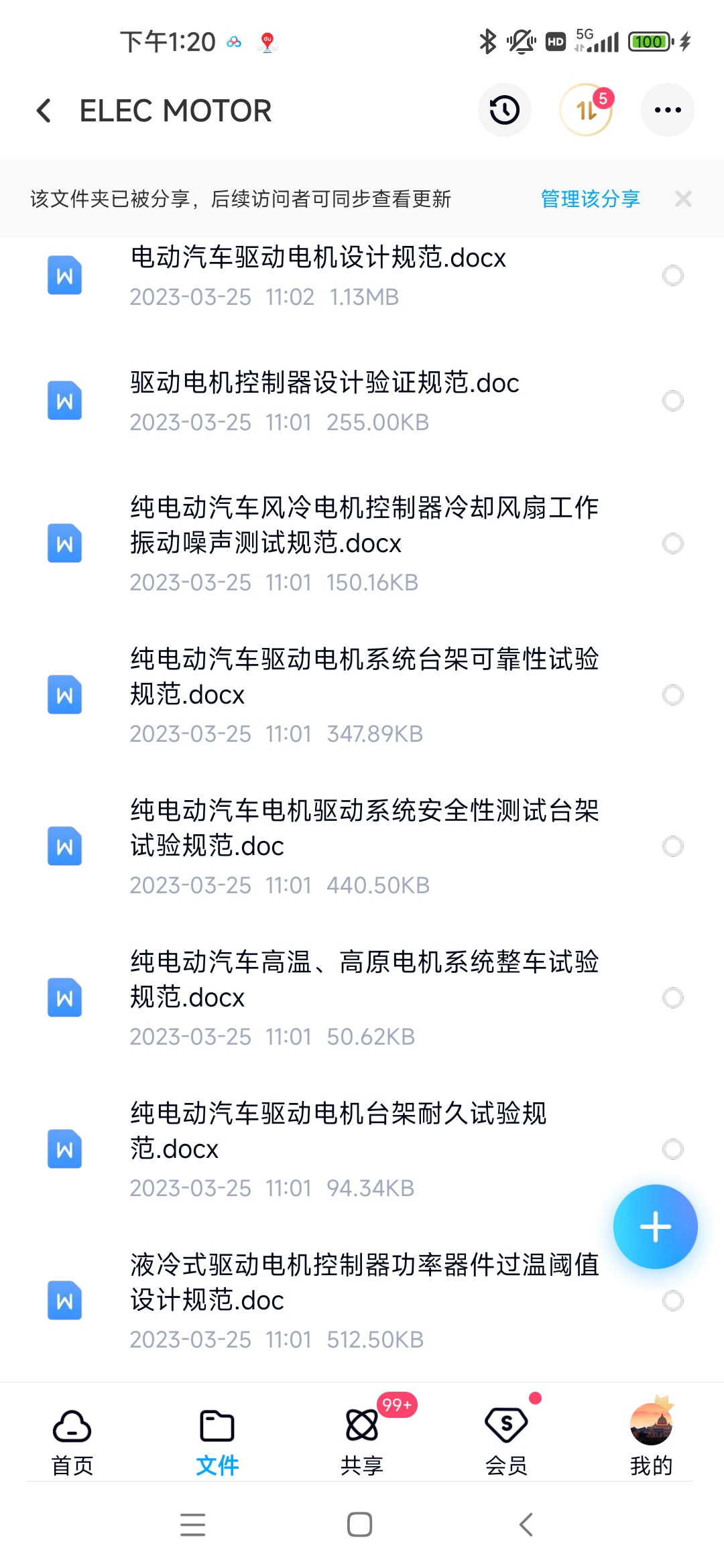This screenshot has height=1568, width=724.
Task: Switch to the 共享 tab
Action: (362, 1442)
